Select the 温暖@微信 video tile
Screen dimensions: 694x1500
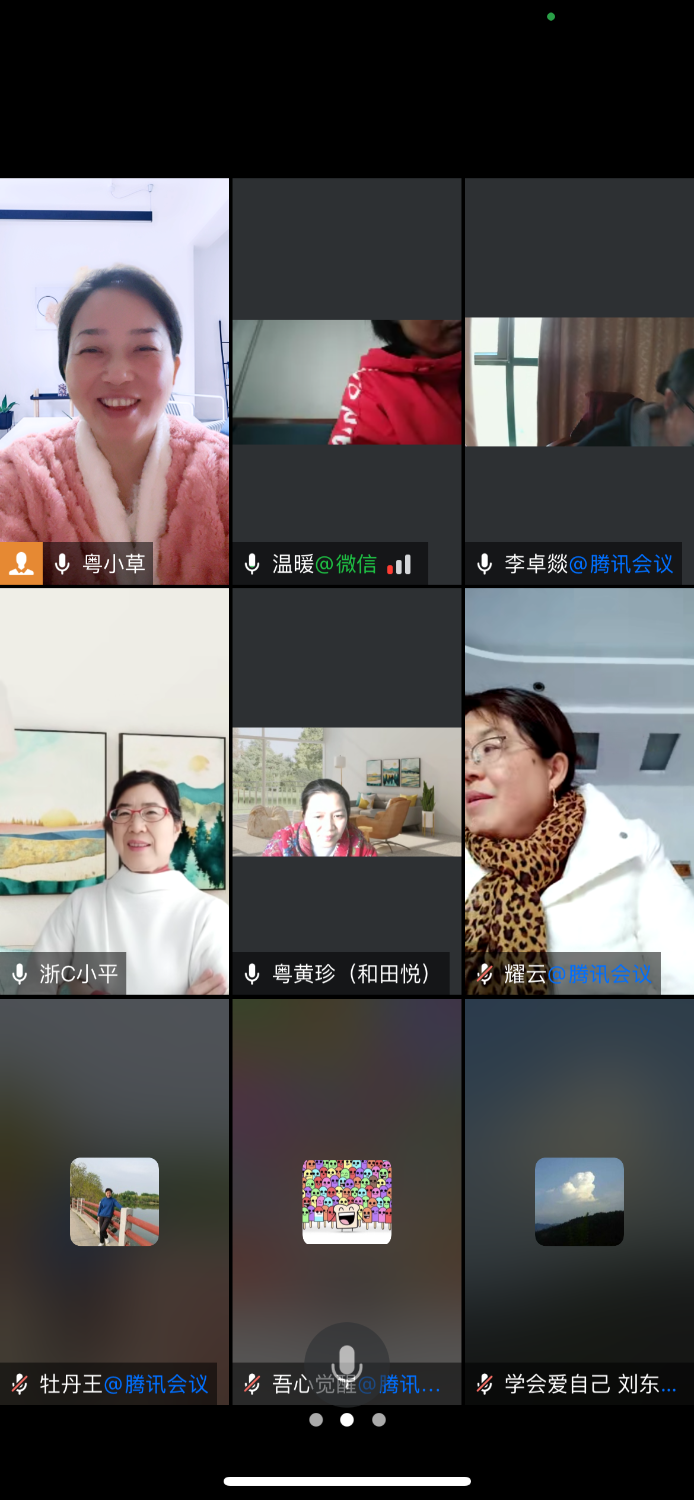click(346, 382)
